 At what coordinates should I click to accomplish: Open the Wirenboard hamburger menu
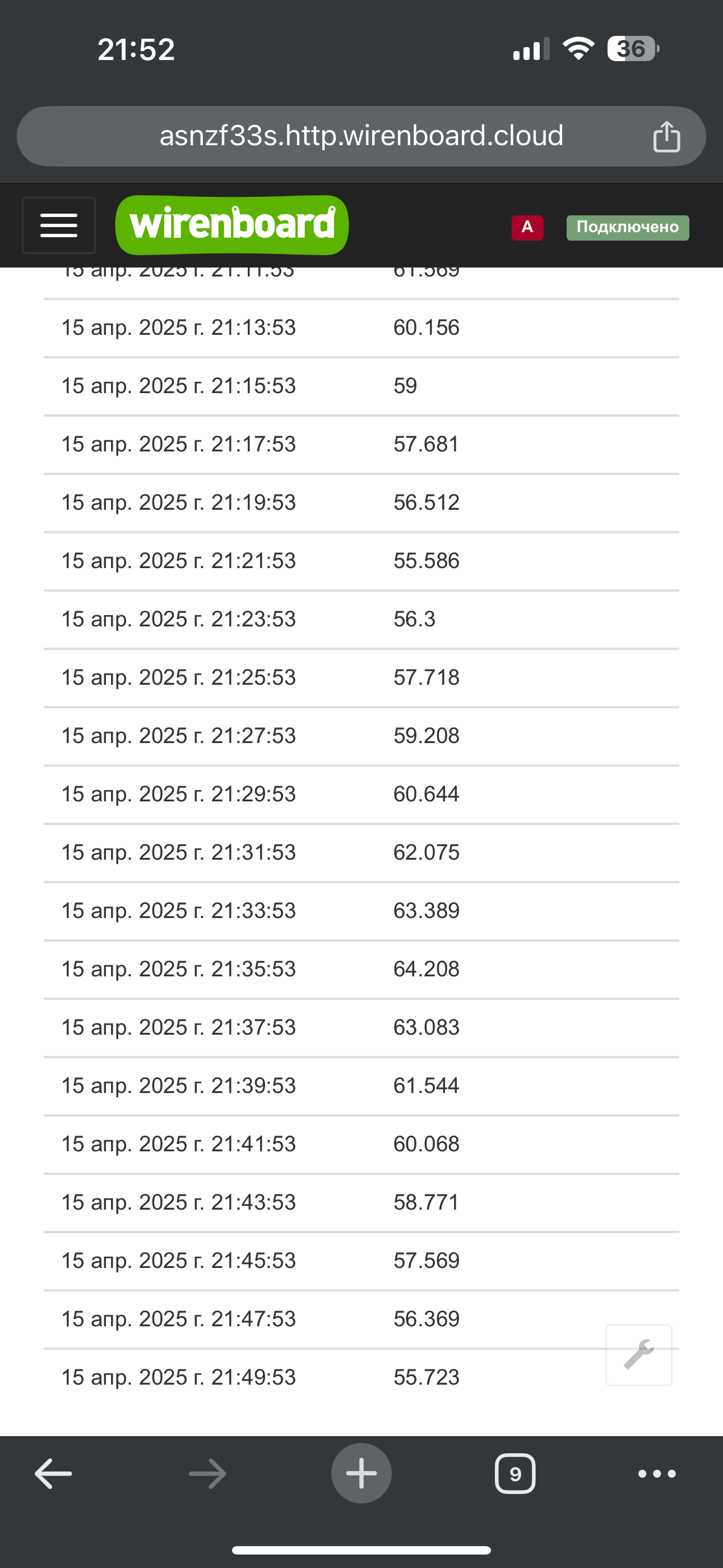59,225
